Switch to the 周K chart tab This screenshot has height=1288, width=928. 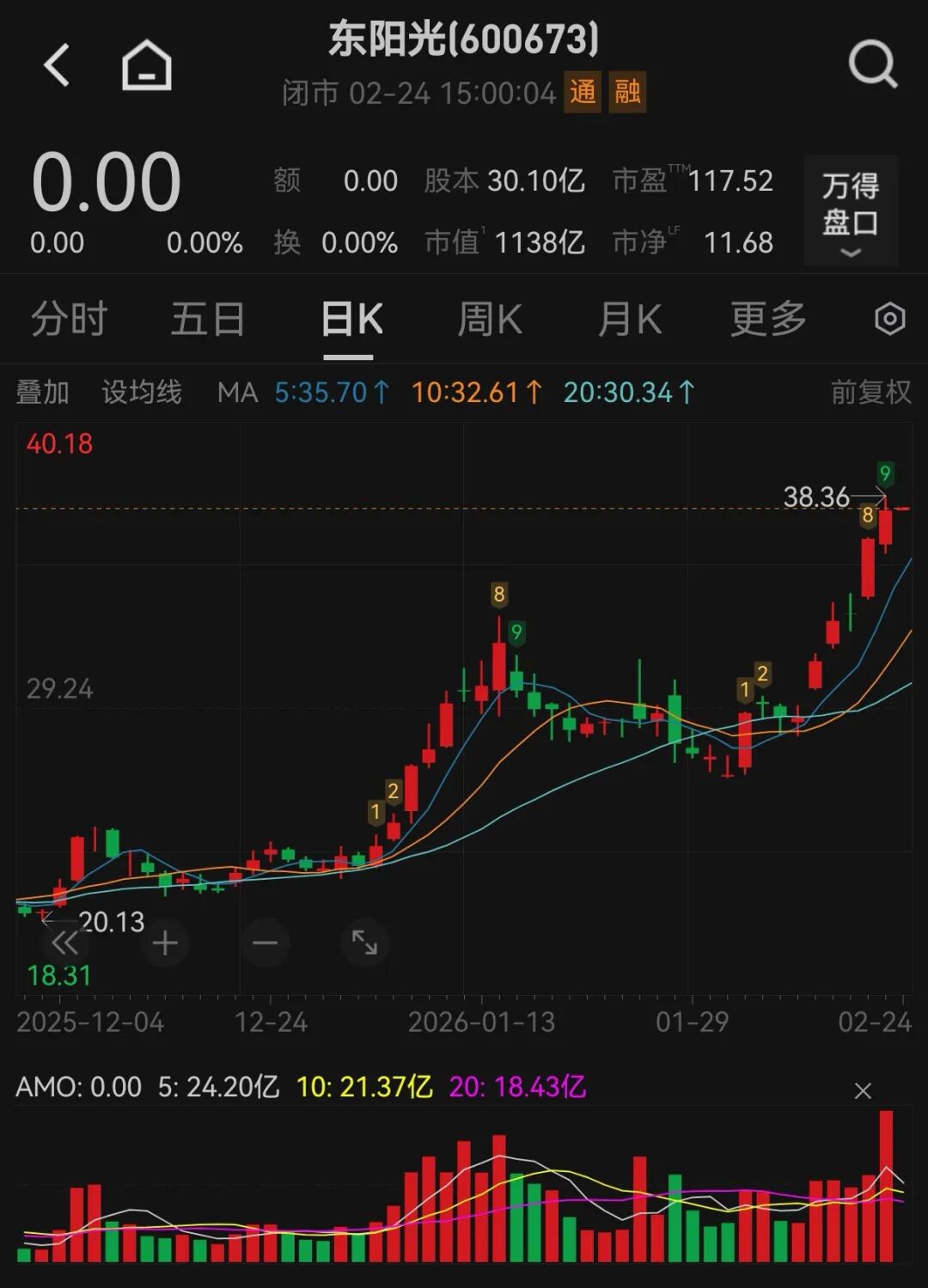pyautogui.click(x=489, y=320)
